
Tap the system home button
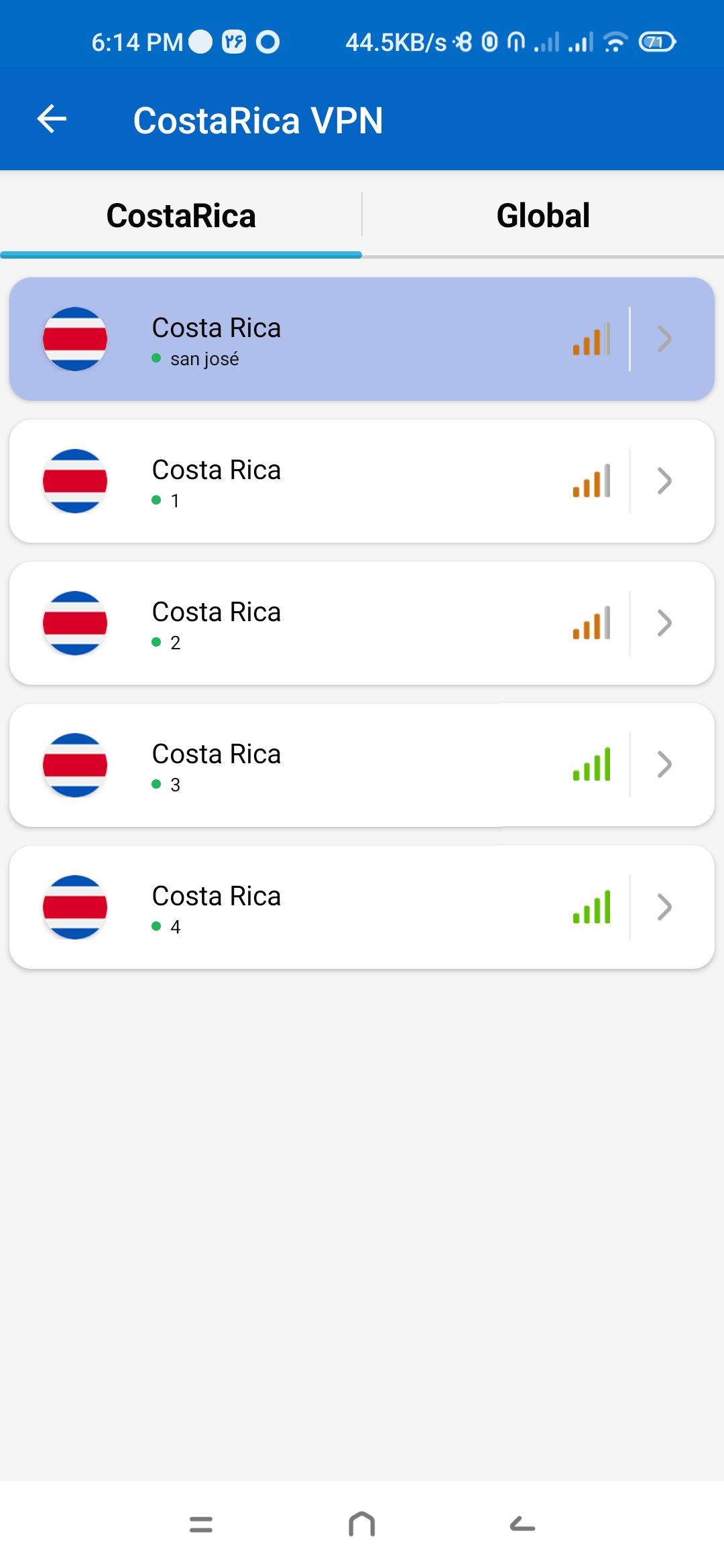[x=362, y=1524]
